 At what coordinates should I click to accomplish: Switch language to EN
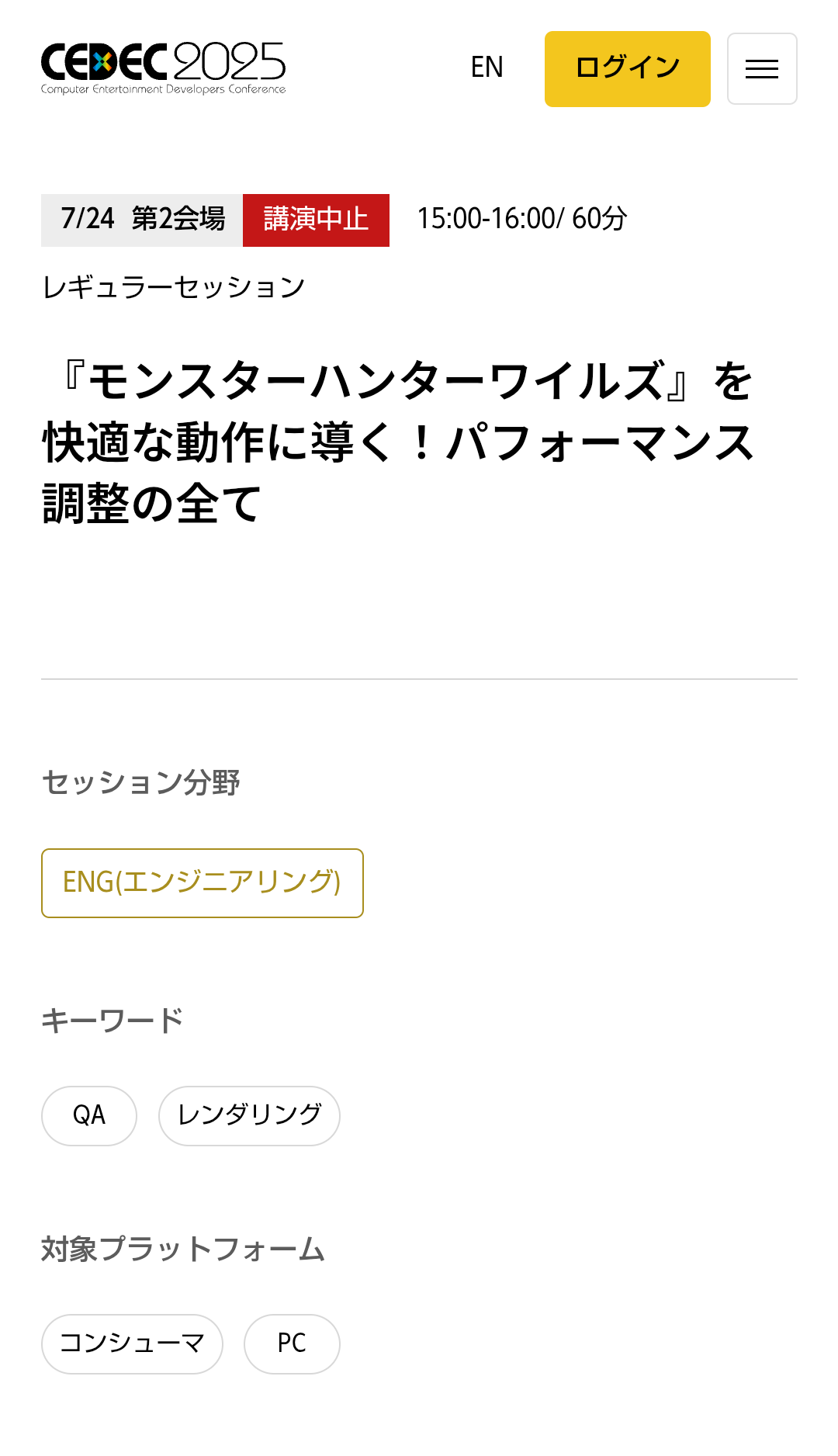487,68
